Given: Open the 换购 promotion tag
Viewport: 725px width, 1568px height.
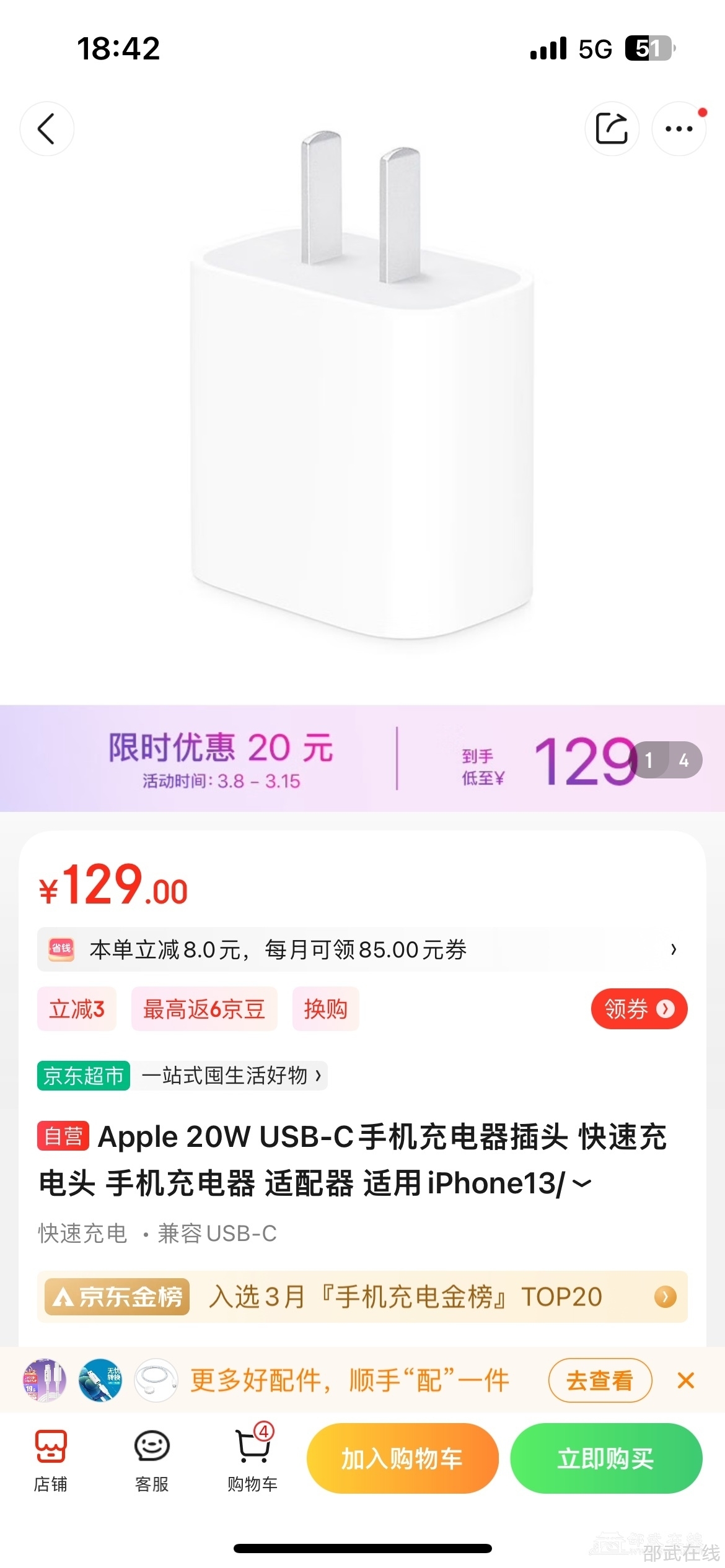Looking at the screenshot, I should [x=325, y=1009].
